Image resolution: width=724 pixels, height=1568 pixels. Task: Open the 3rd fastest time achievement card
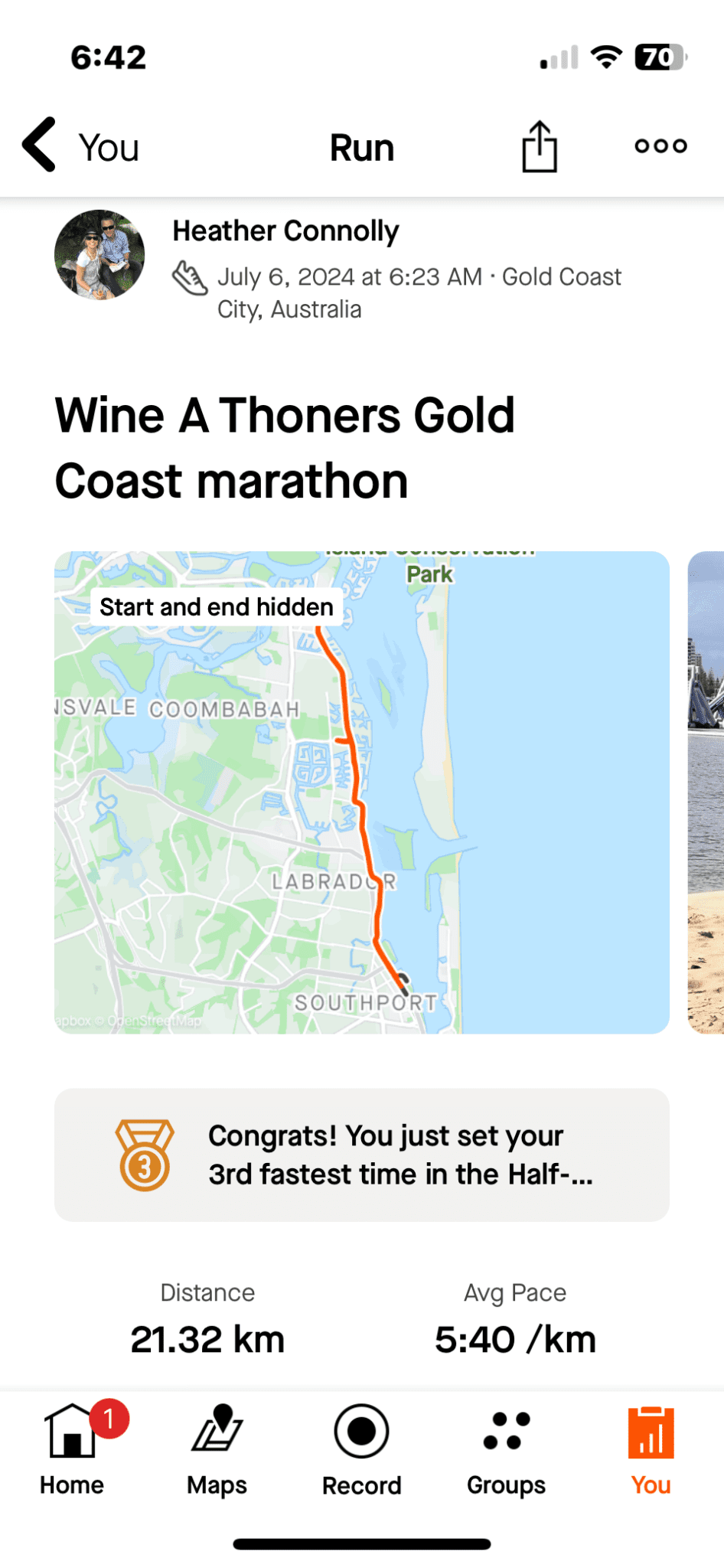tap(362, 1155)
